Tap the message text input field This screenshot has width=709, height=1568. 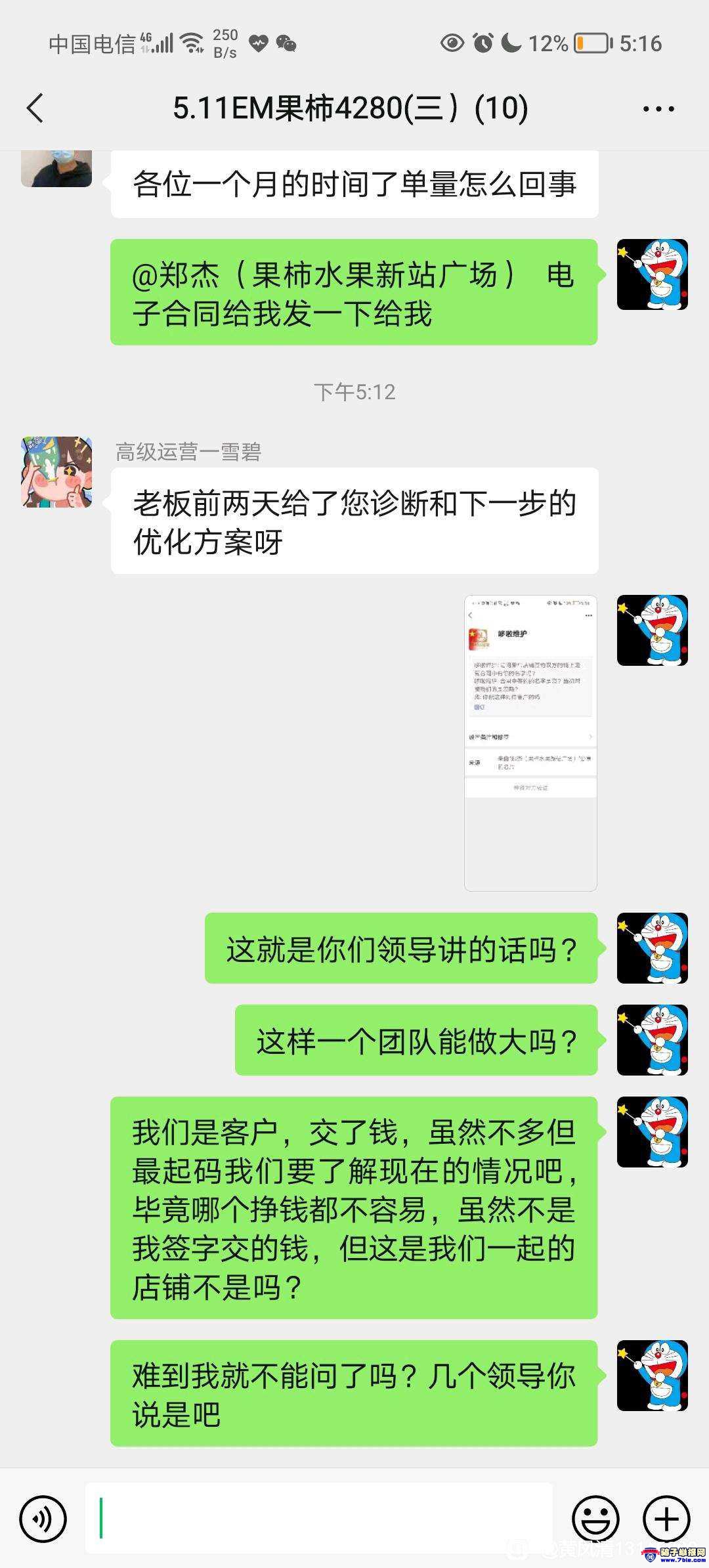(319, 1518)
